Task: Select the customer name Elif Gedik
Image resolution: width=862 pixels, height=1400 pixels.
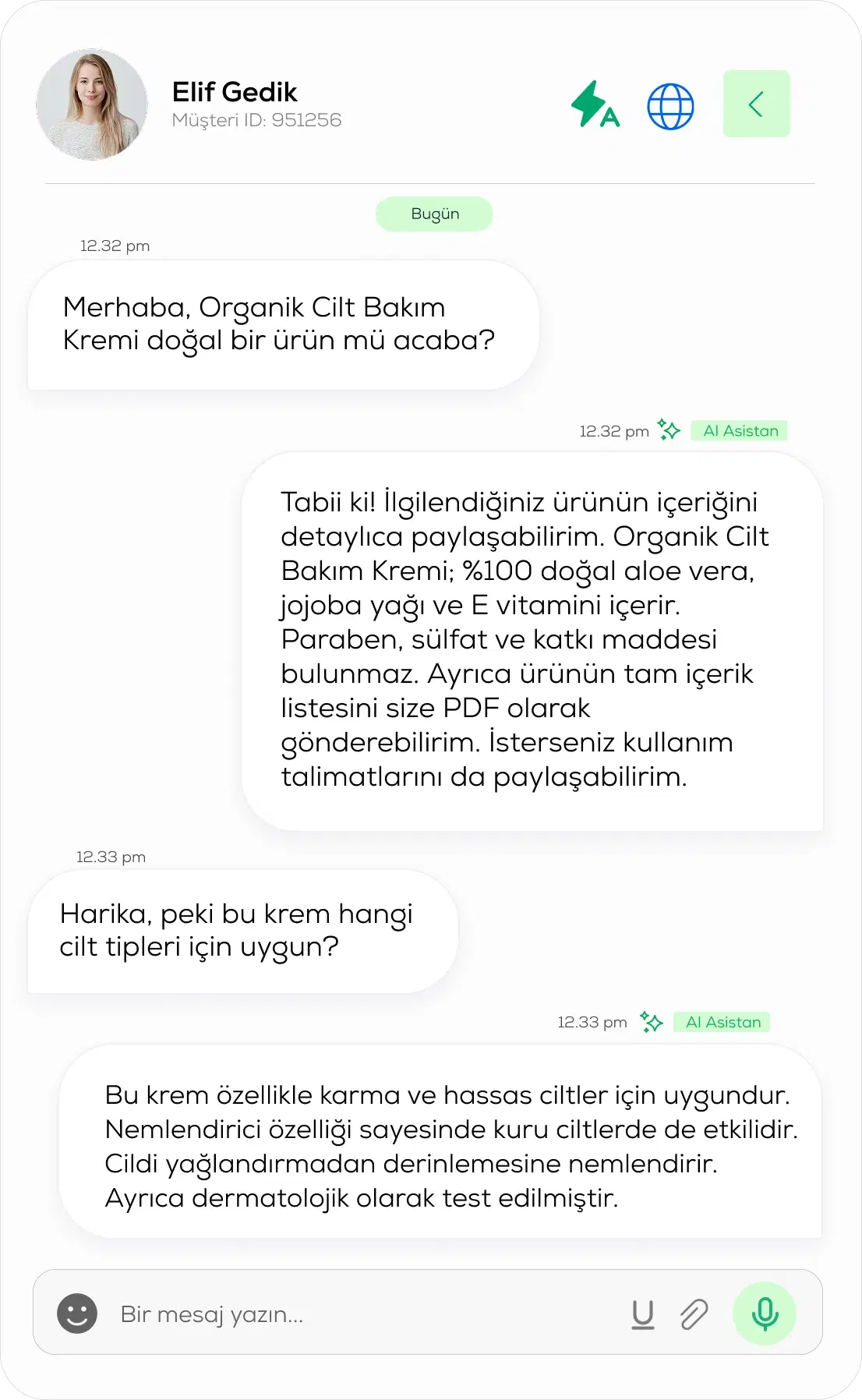Action: [235, 93]
